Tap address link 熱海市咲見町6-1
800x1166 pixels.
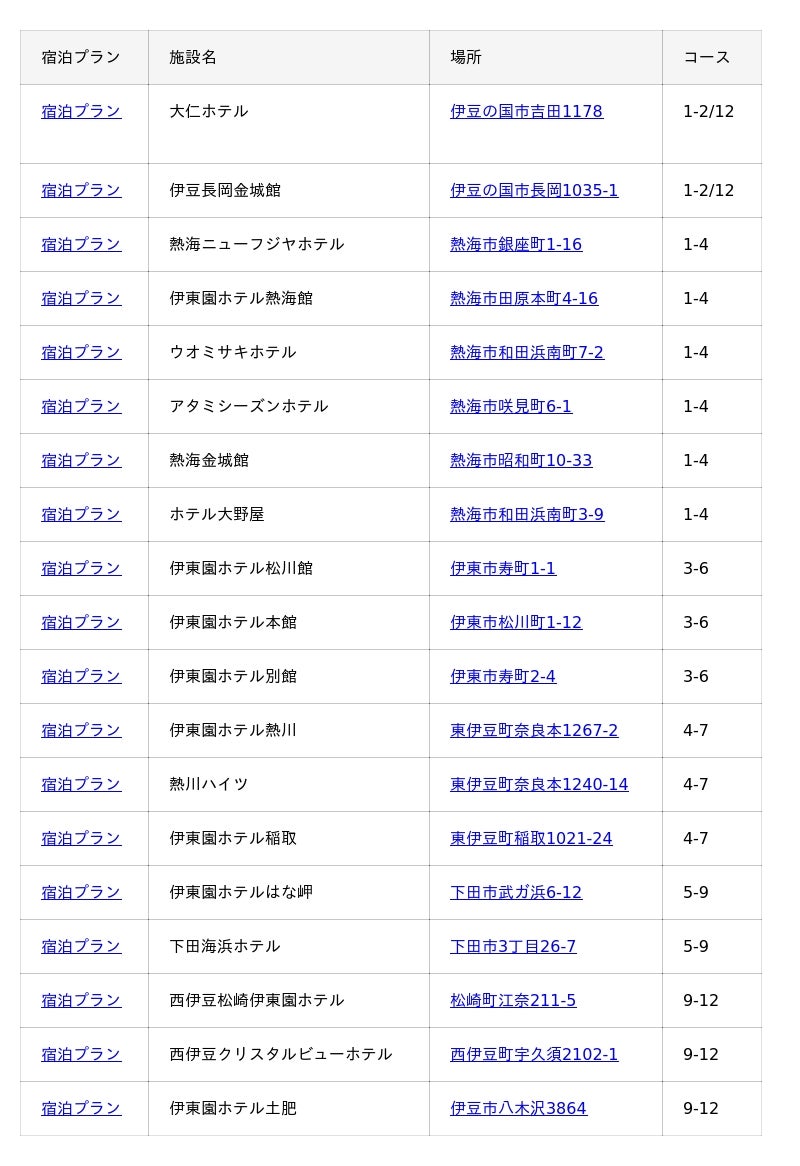511,406
